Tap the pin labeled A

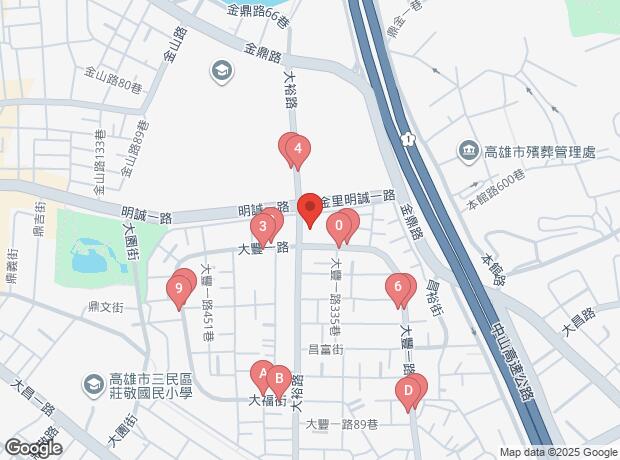[x=262, y=377]
